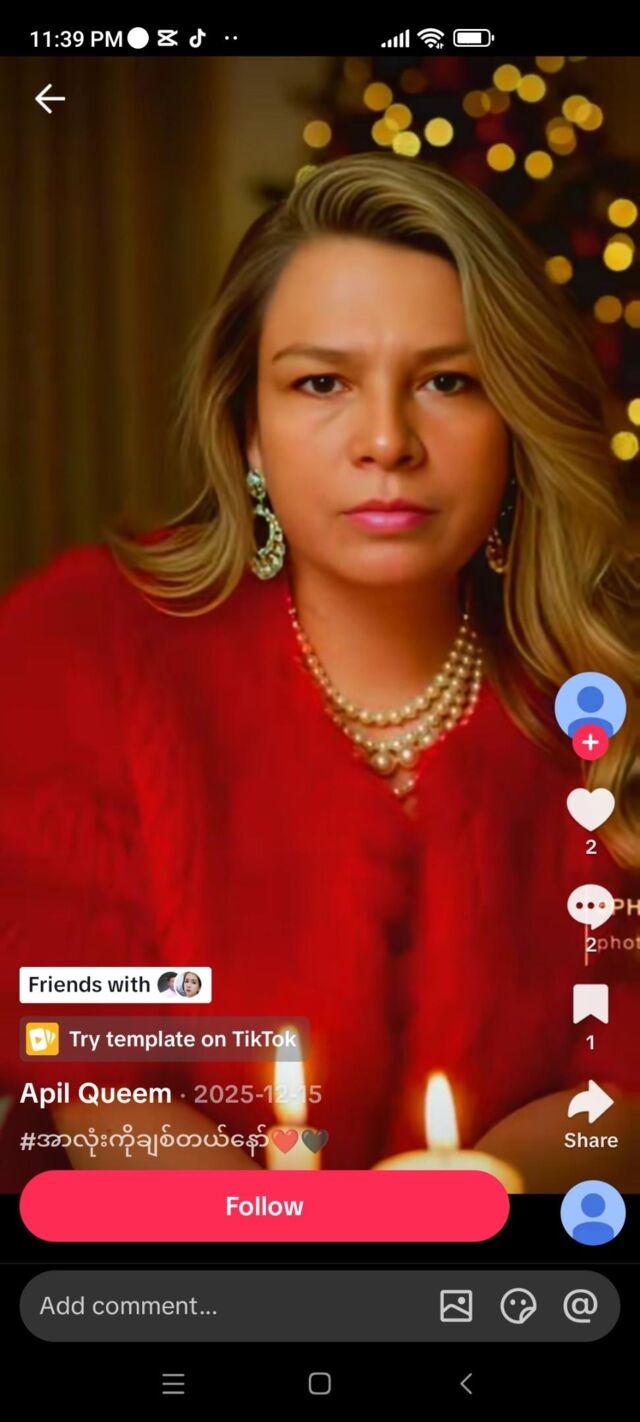Open the round avatar beside Follow
640x1422 pixels.
(x=592, y=1211)
